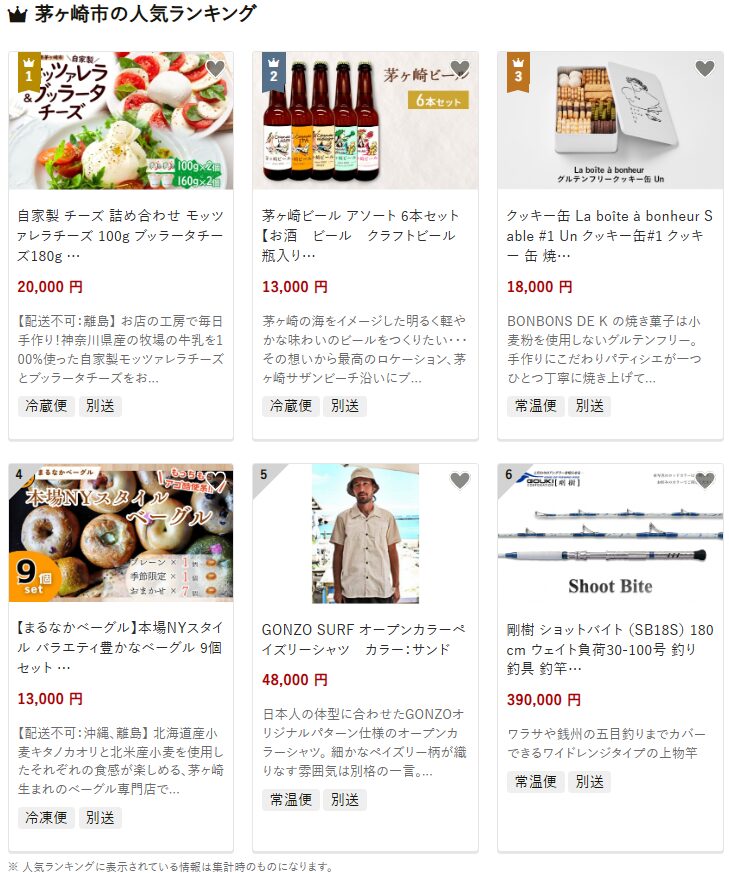Like the まるなかベーグル 9個セット

click(x=215, y=481)
